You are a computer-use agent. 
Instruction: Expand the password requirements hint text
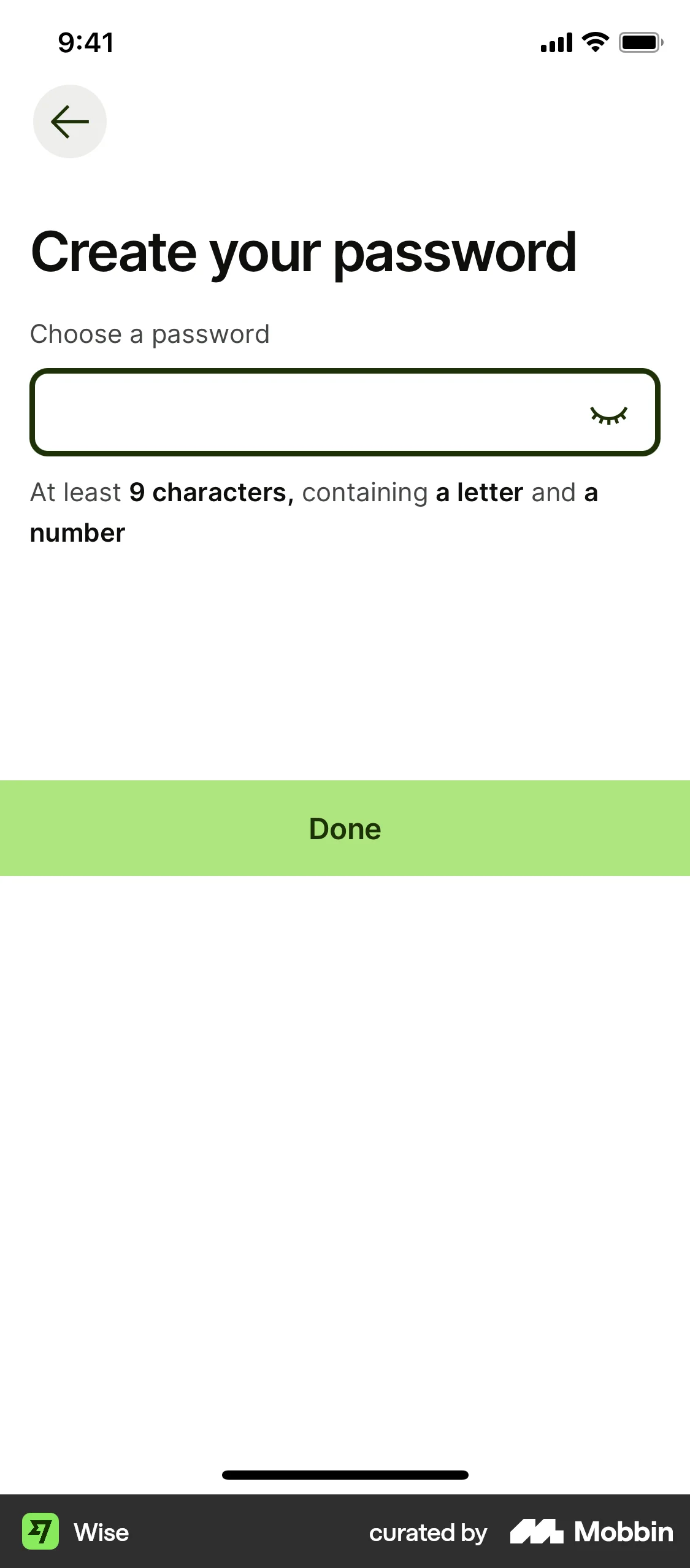pyautogui.click(x=315, y=511)
